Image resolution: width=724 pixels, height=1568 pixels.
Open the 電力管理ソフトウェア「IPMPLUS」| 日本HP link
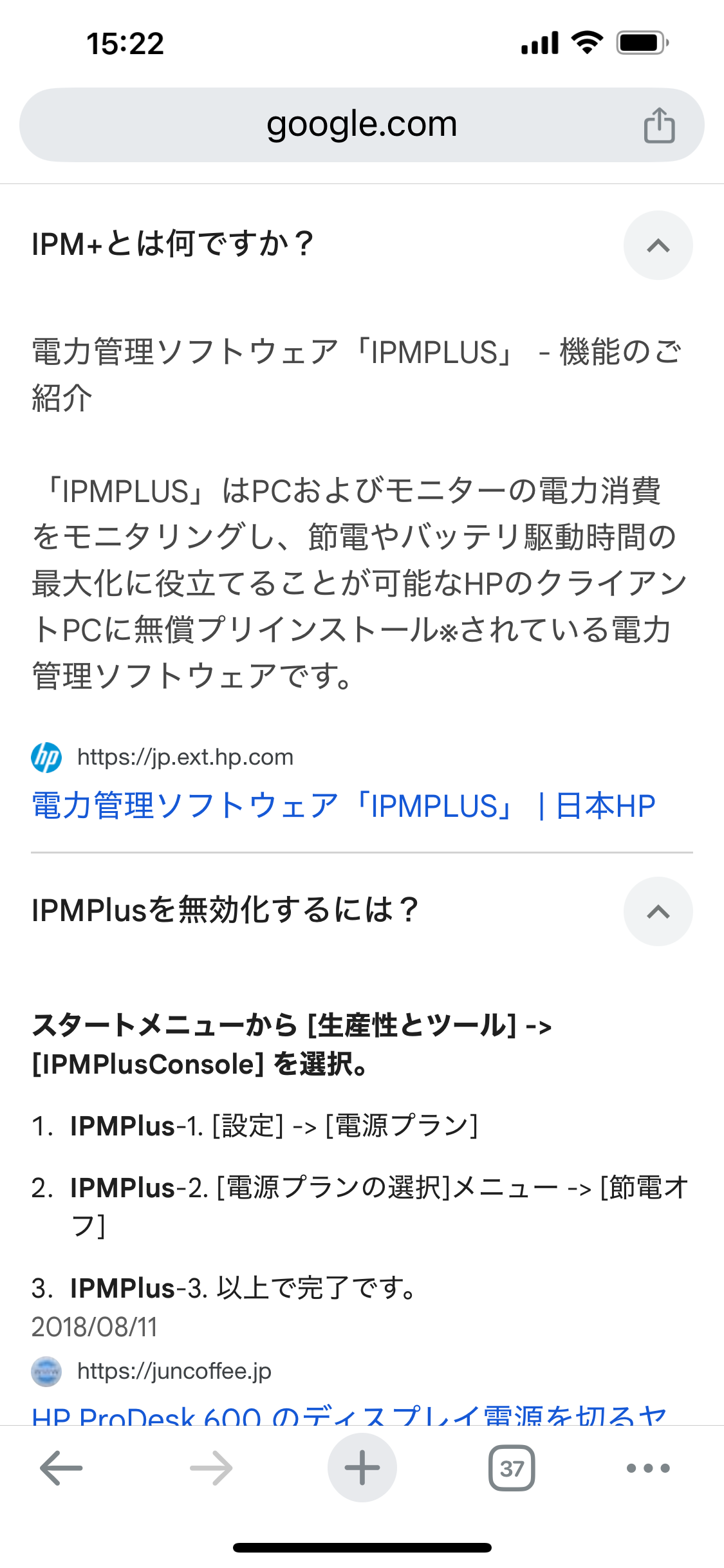[344, 806]
